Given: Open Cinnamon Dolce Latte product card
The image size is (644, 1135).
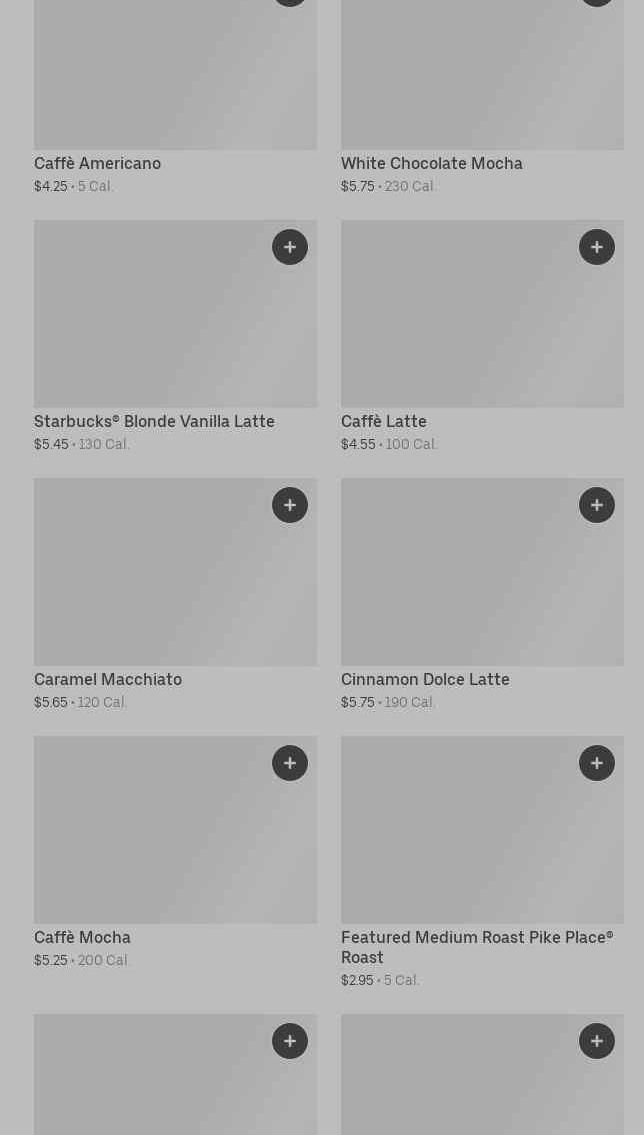Looking at the screenshot, I should tap(425, 680).
